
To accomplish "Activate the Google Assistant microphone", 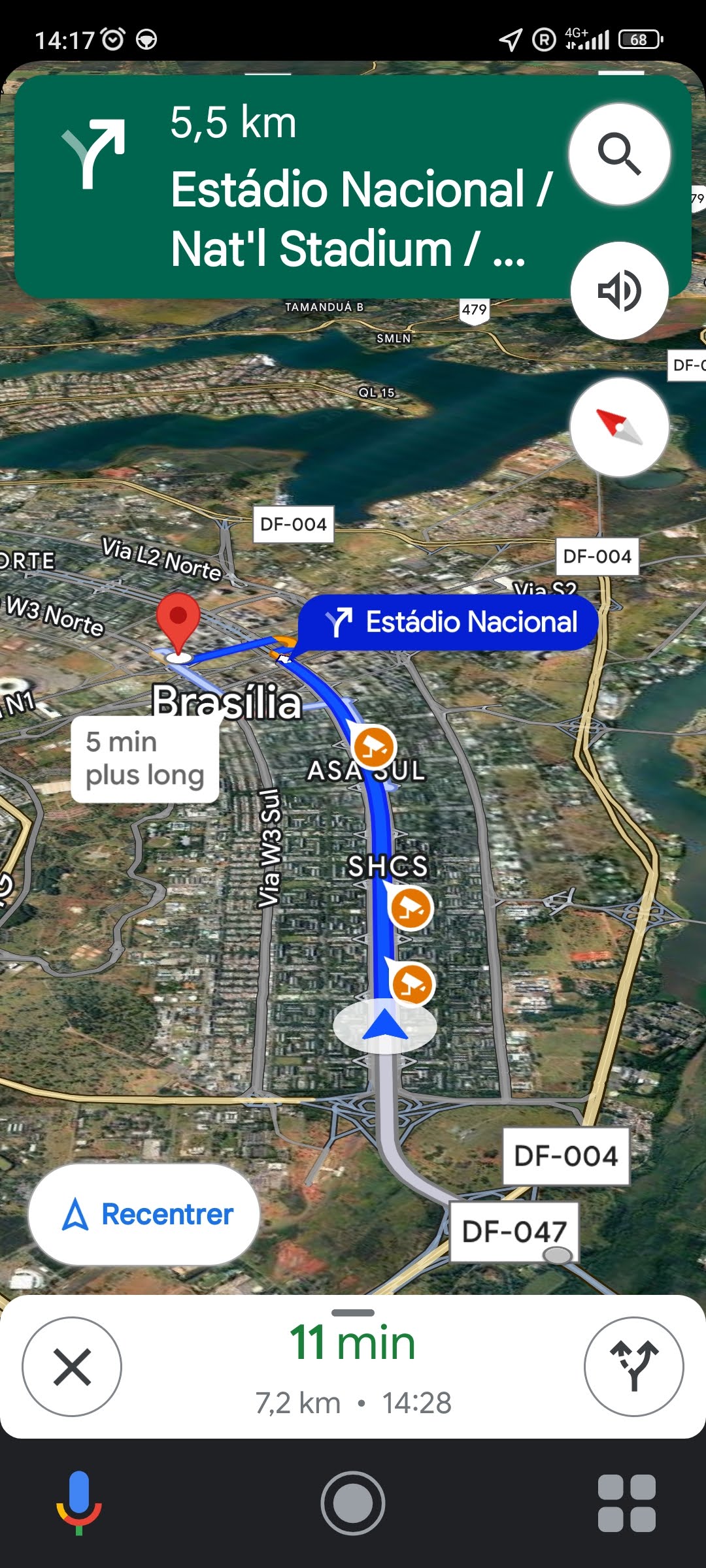I will [x=78, y=1501].
